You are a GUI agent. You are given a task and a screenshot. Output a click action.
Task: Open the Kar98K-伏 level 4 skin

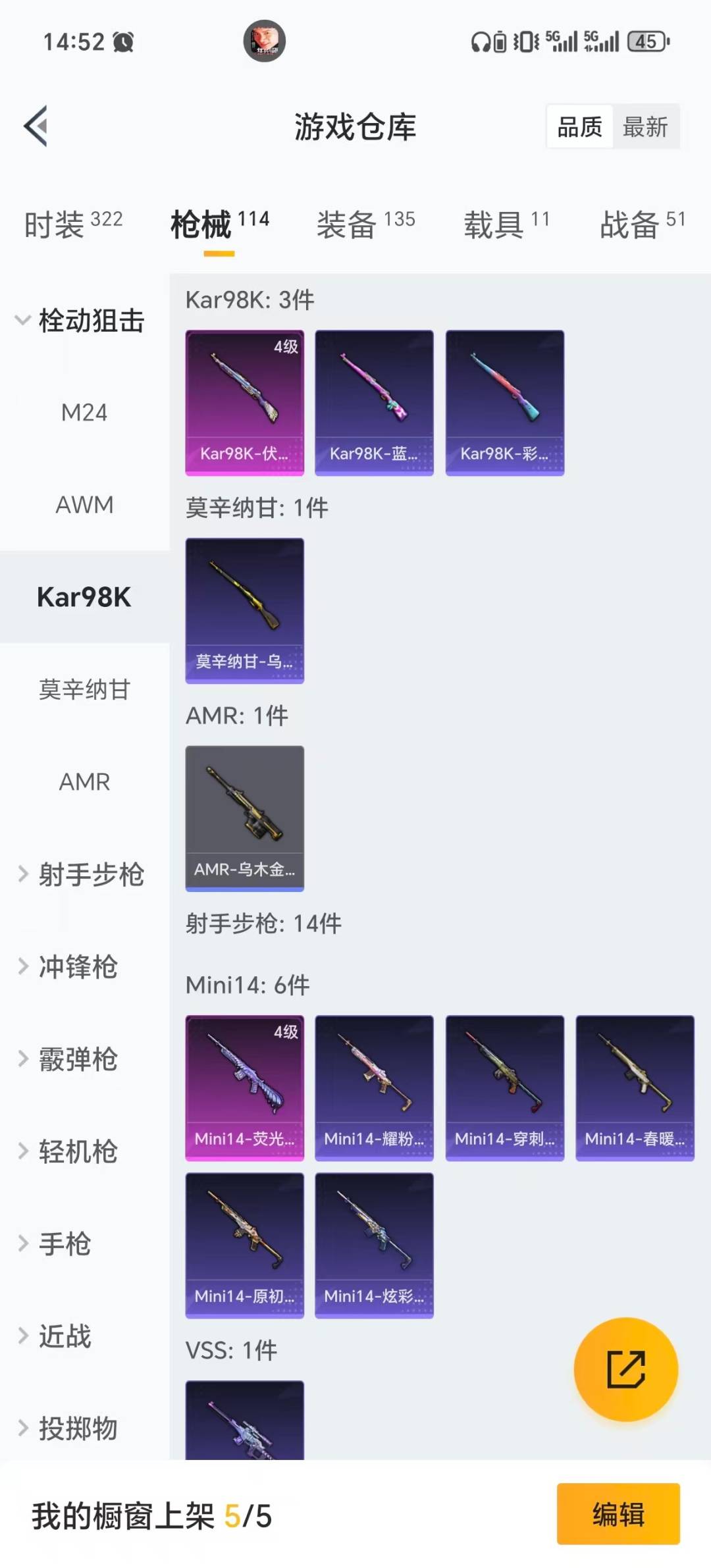click(x=244, y=402)
